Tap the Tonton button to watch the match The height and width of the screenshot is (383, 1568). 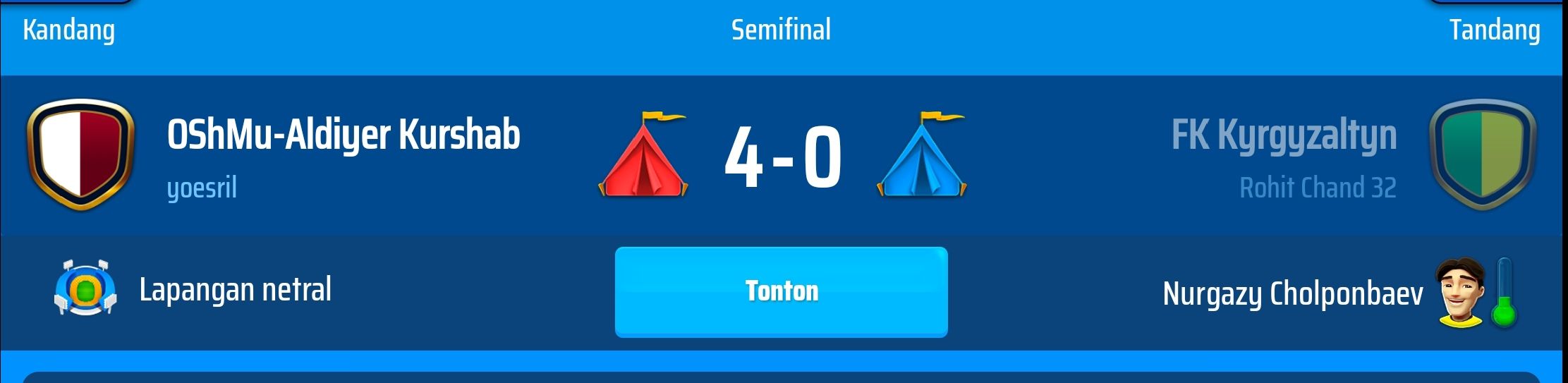click(x=781, y=291)
